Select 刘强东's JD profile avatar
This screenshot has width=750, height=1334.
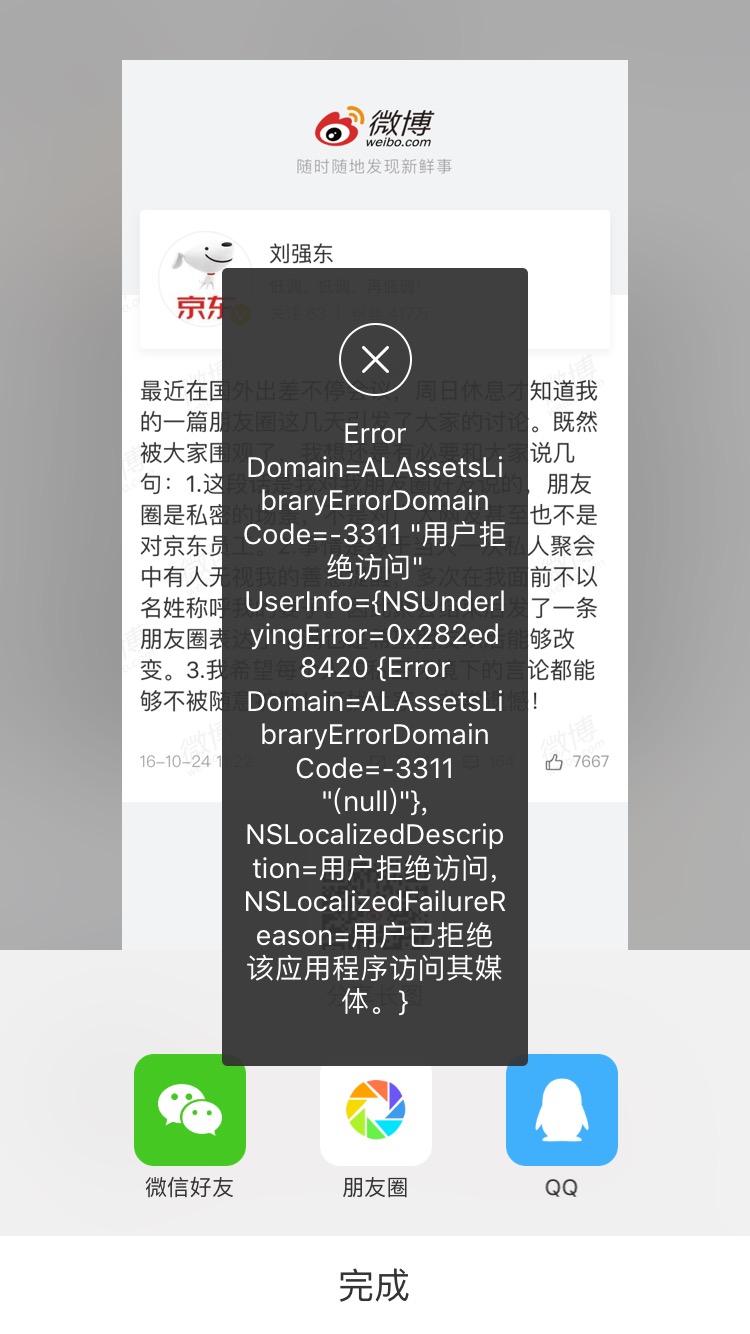tap(203, 278)
